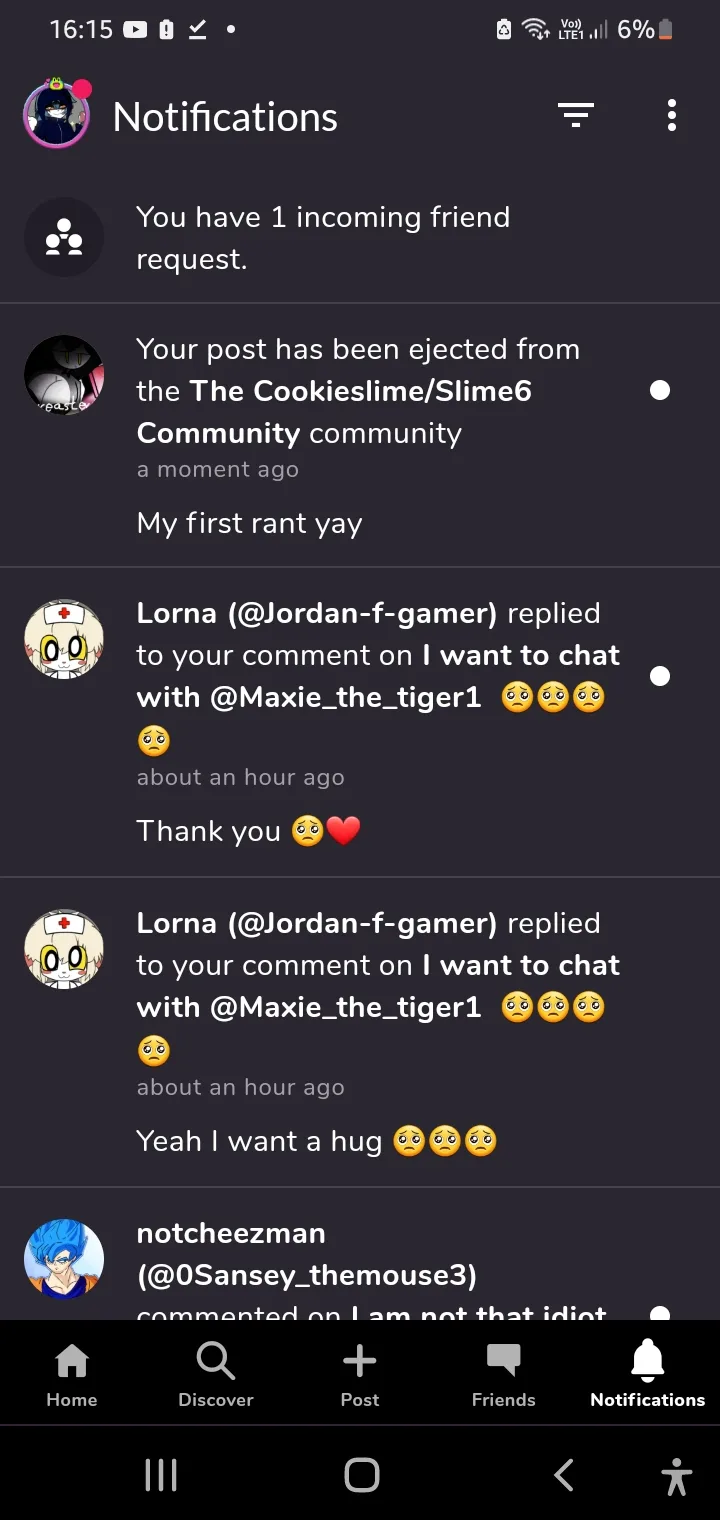The image size is (720, 1520).
Task: Open the incoming friend request notice
Action: click(323, 238)
